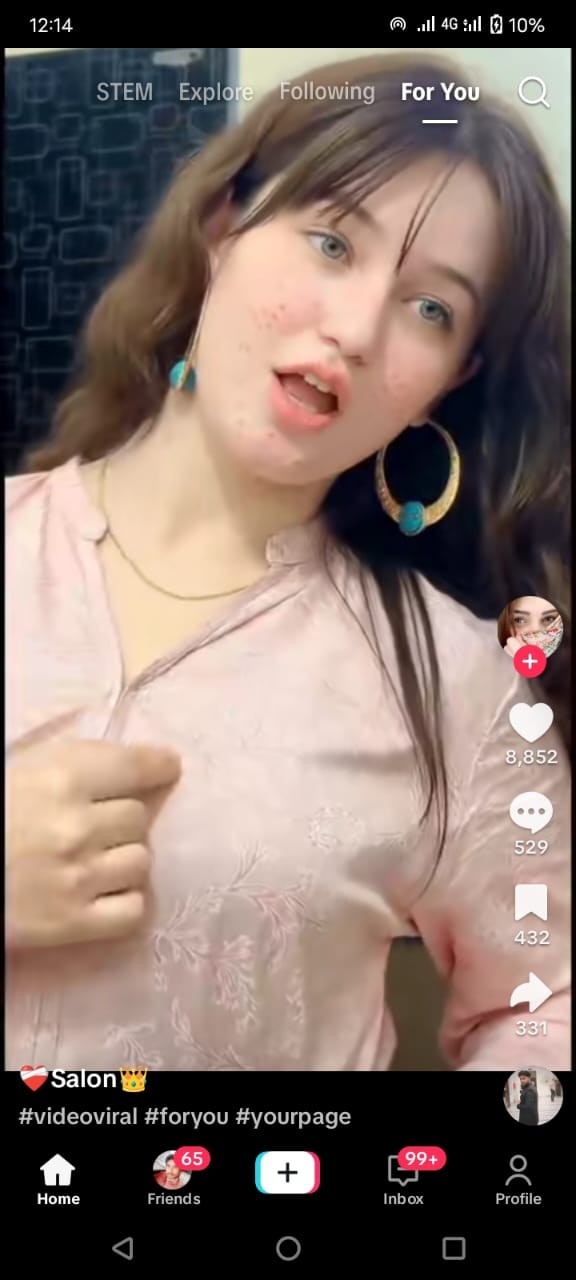576x1280 pixels.
Task: Switch to the Following tab
Action: pyautogui.click(x=327, y=92)
